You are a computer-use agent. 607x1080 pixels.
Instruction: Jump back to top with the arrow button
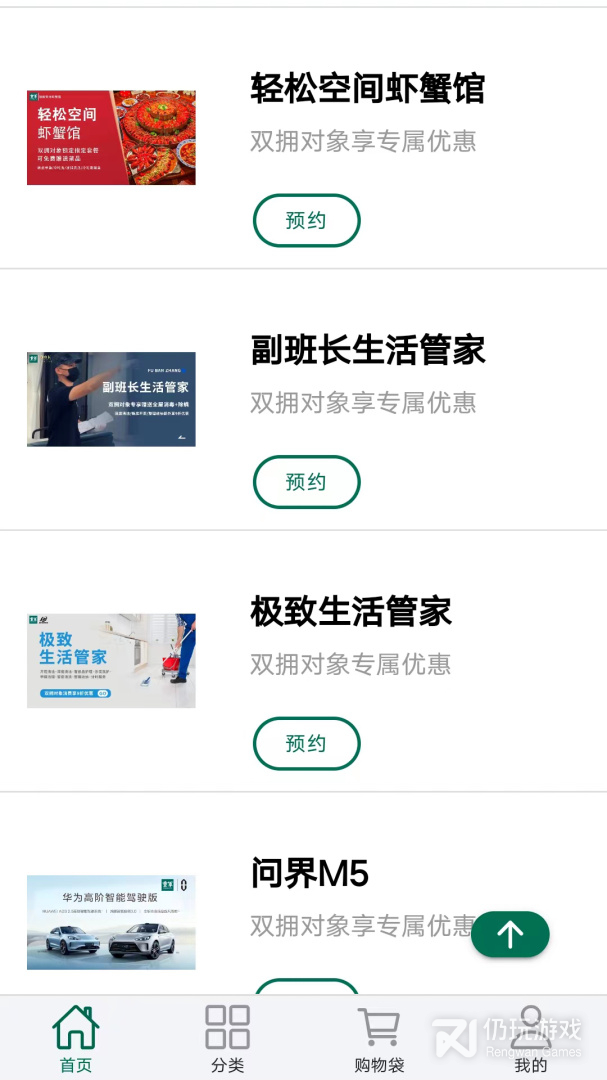pos(510,935)
